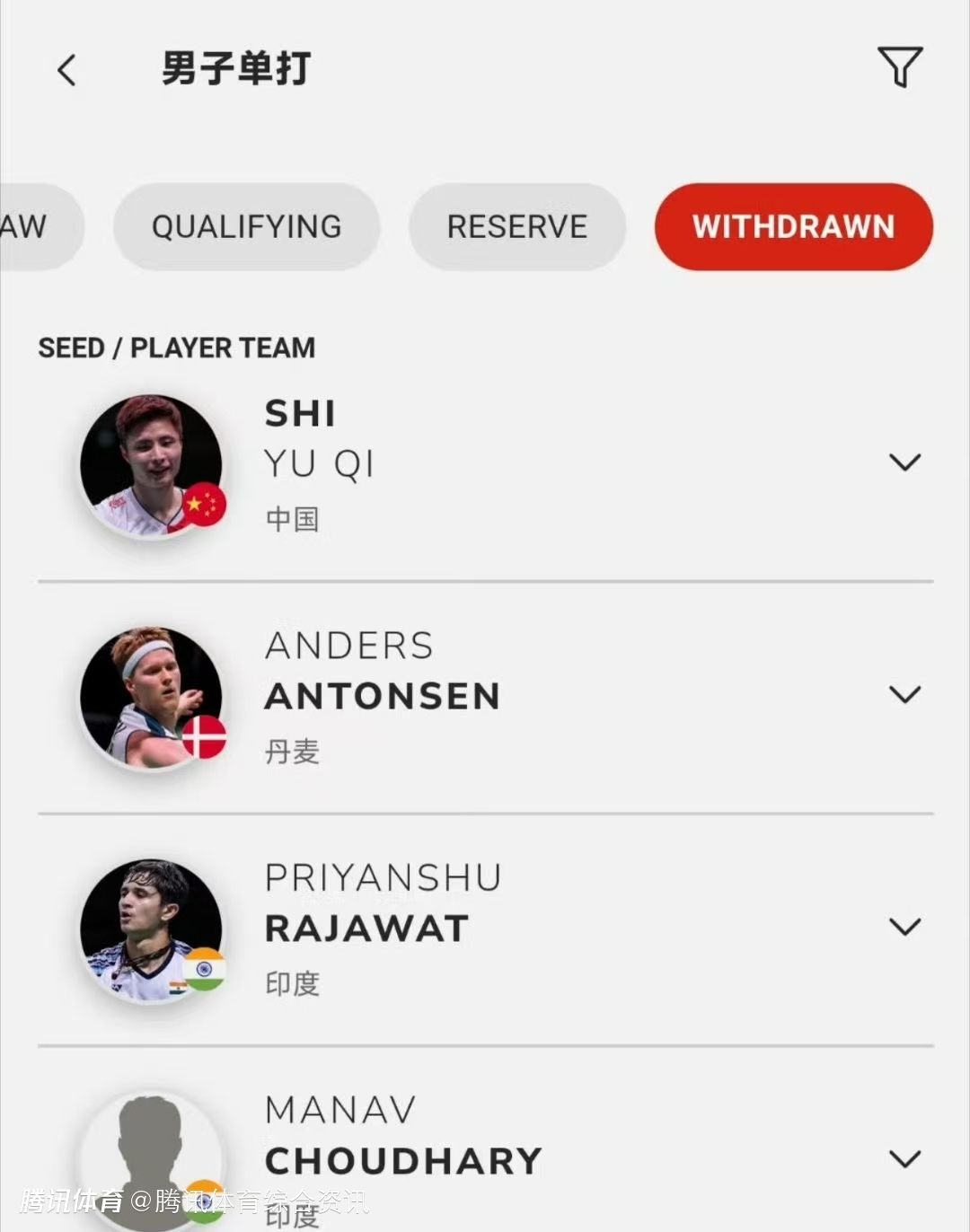This screenshot has width=970, height=1232.
Task: Switch to the QUALIFYING tab
Action: click(246, 227)
